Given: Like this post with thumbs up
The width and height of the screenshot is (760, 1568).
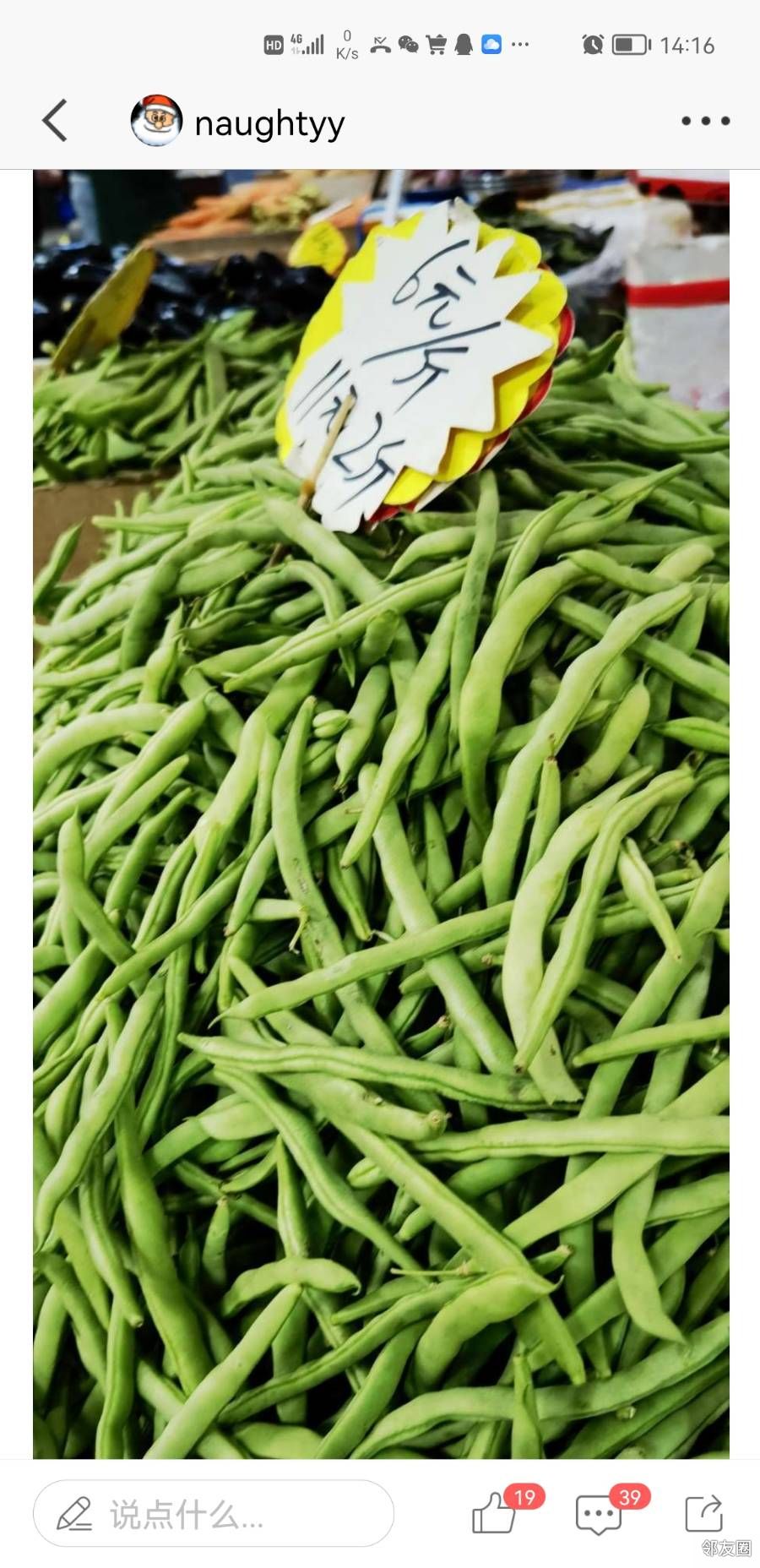Looking at the screenshot, I should pyautogui.click(x=494, y=1513).
